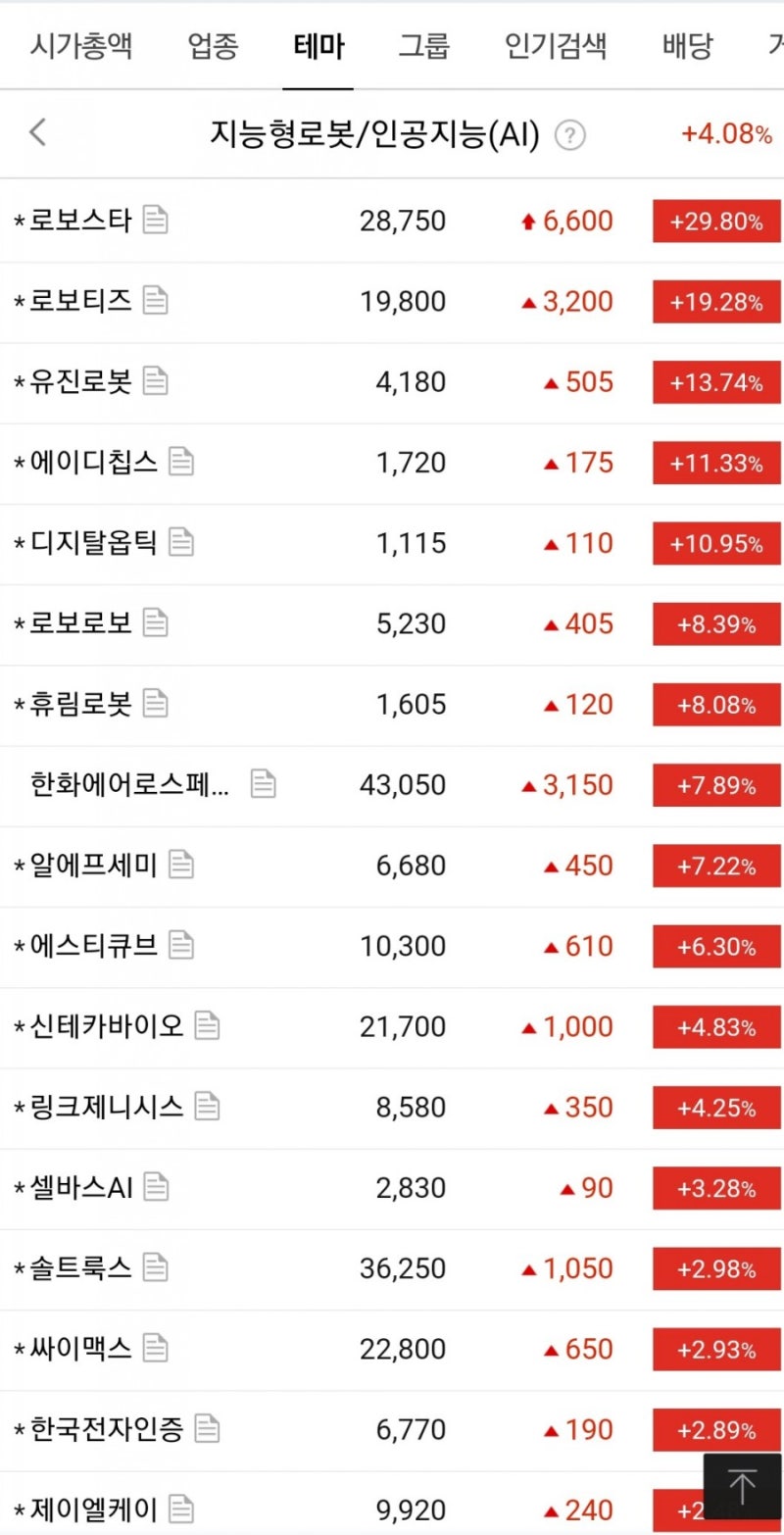784x1535 pixels.
Task: Click the scroll-to-top arrow at bottom right
Action: click(x=742, y=1484)
